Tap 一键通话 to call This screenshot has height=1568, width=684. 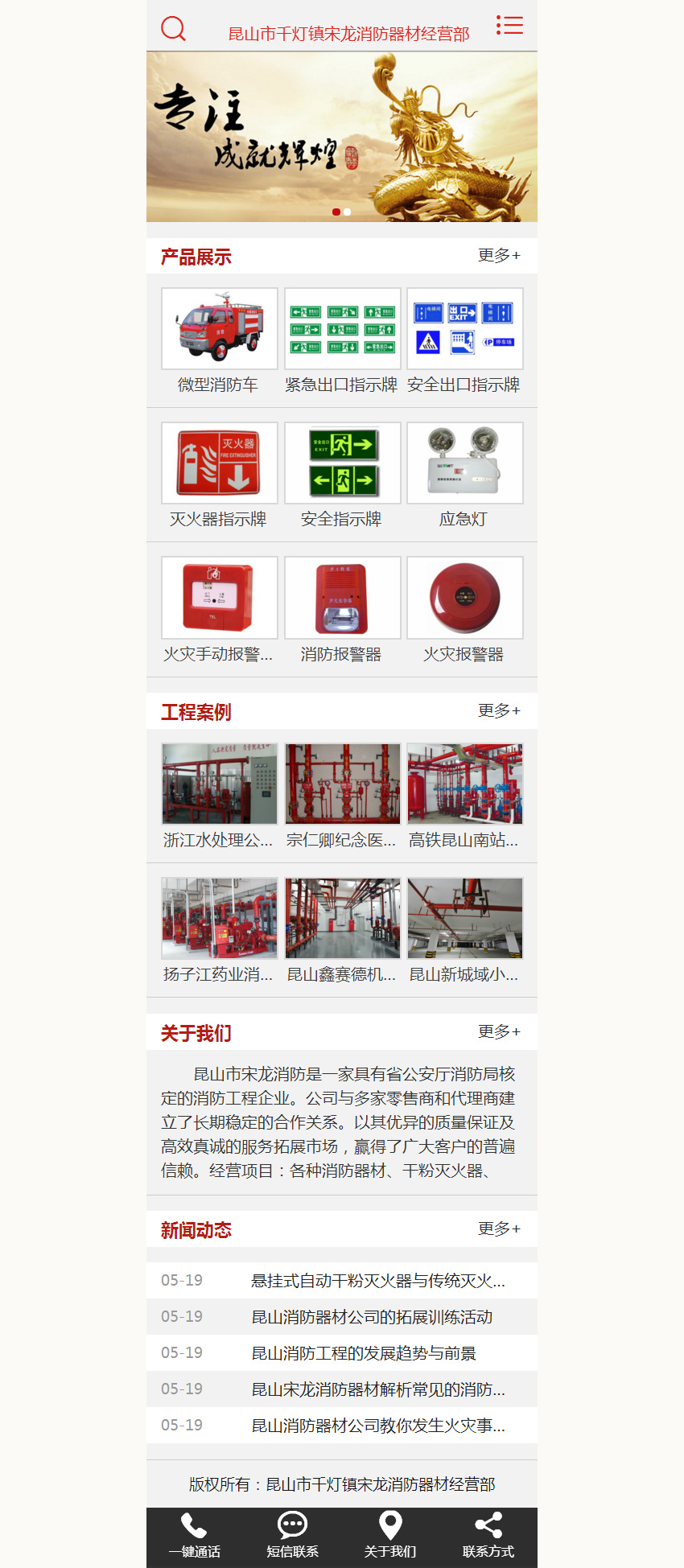pos(195,1535)
